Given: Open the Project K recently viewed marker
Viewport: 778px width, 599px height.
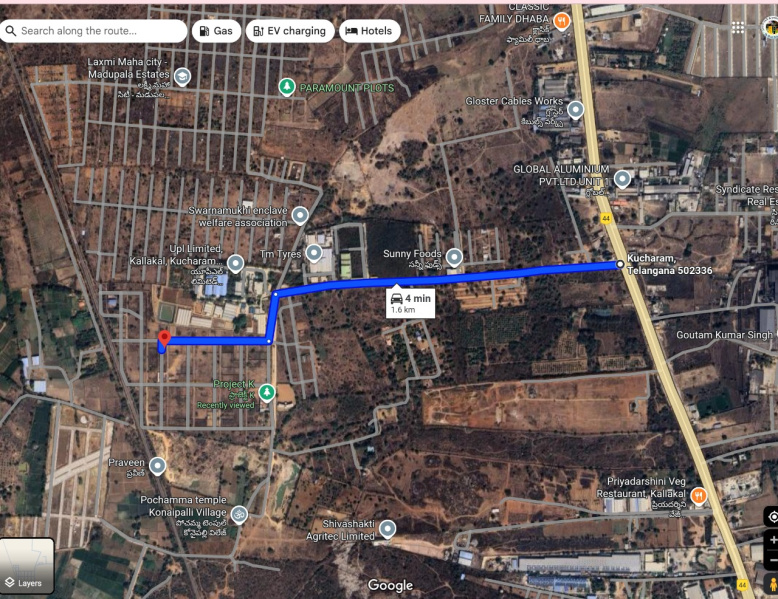Looking at the screenshot, I should click(x=266, y=393).
